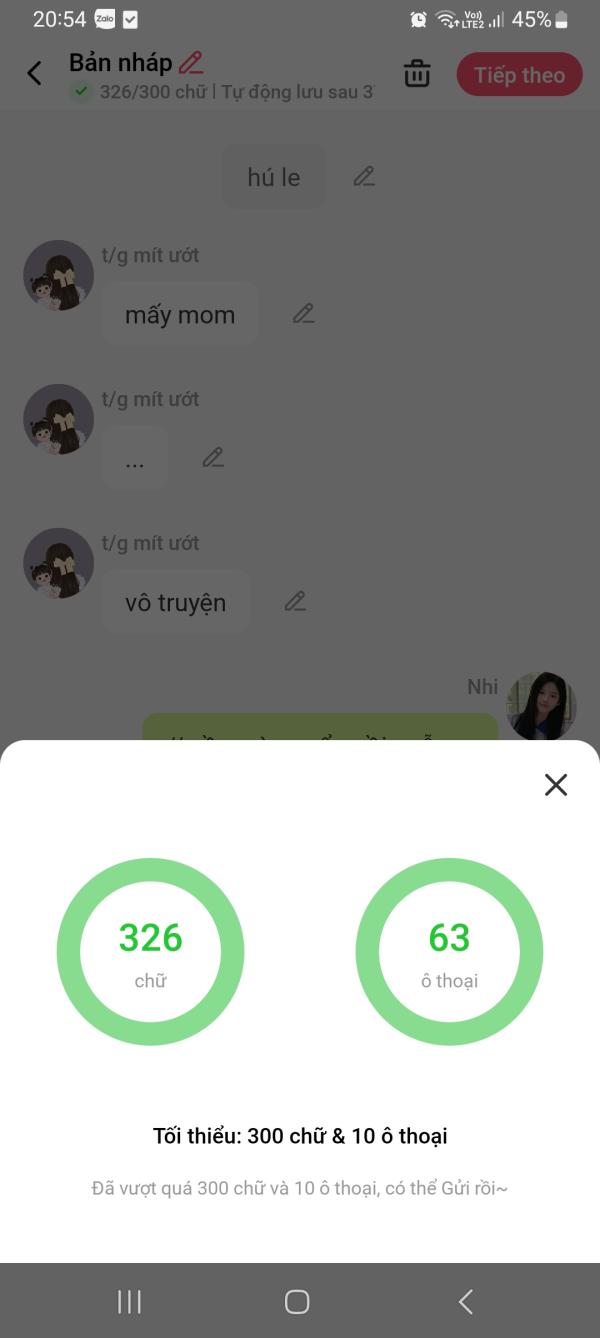Delete this draft with the trash icon
The width and height of the screenshot is (600, 1338).
pos(417,74)
